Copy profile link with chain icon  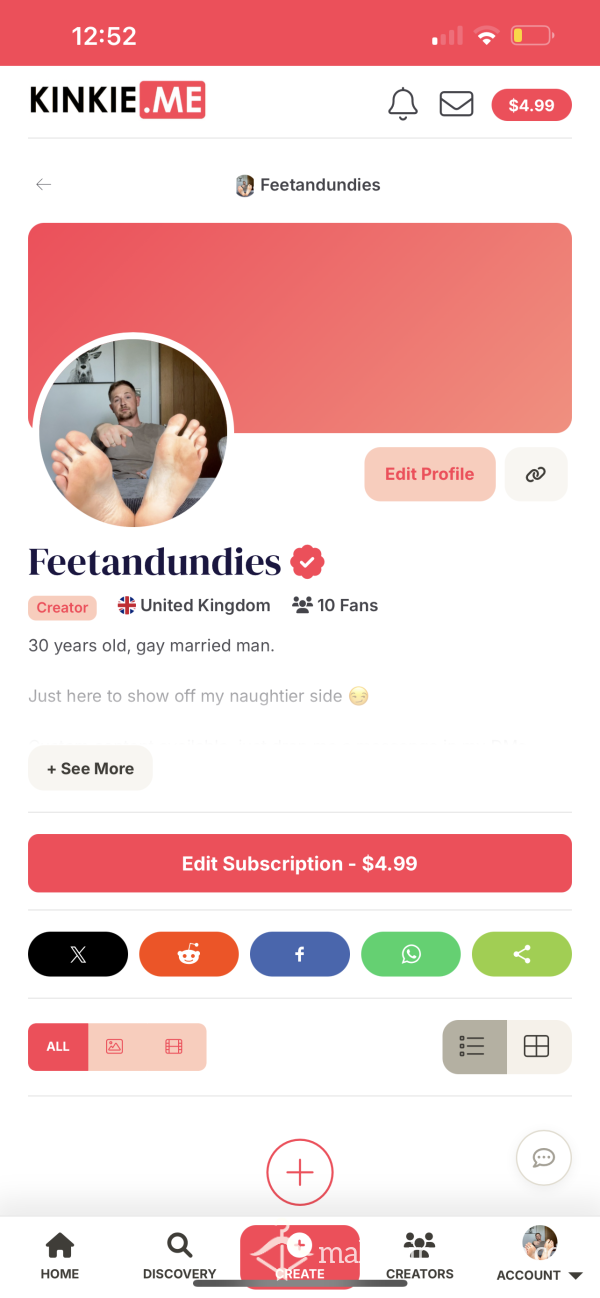(536, 474)
